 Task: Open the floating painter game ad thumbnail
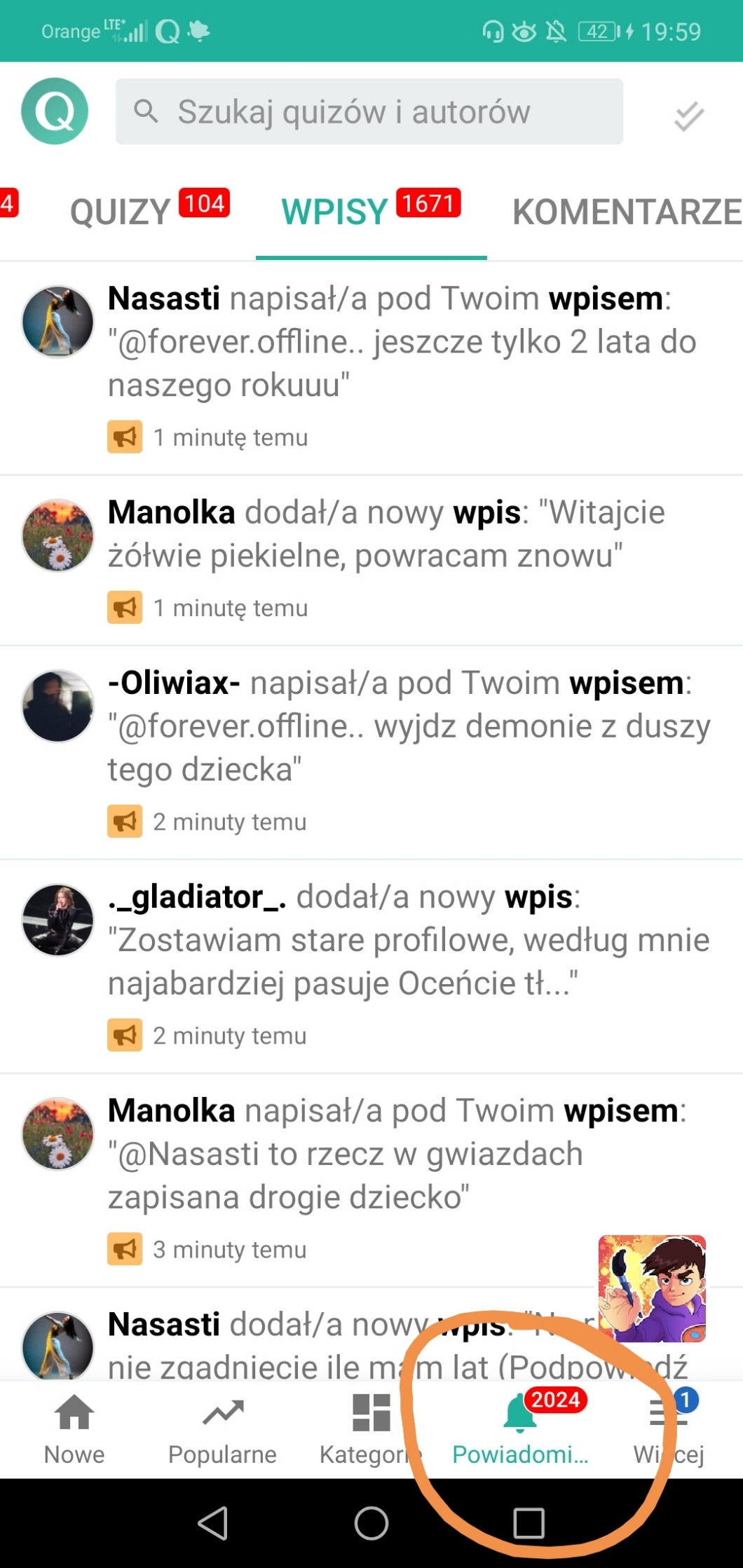coord(651,1288)
